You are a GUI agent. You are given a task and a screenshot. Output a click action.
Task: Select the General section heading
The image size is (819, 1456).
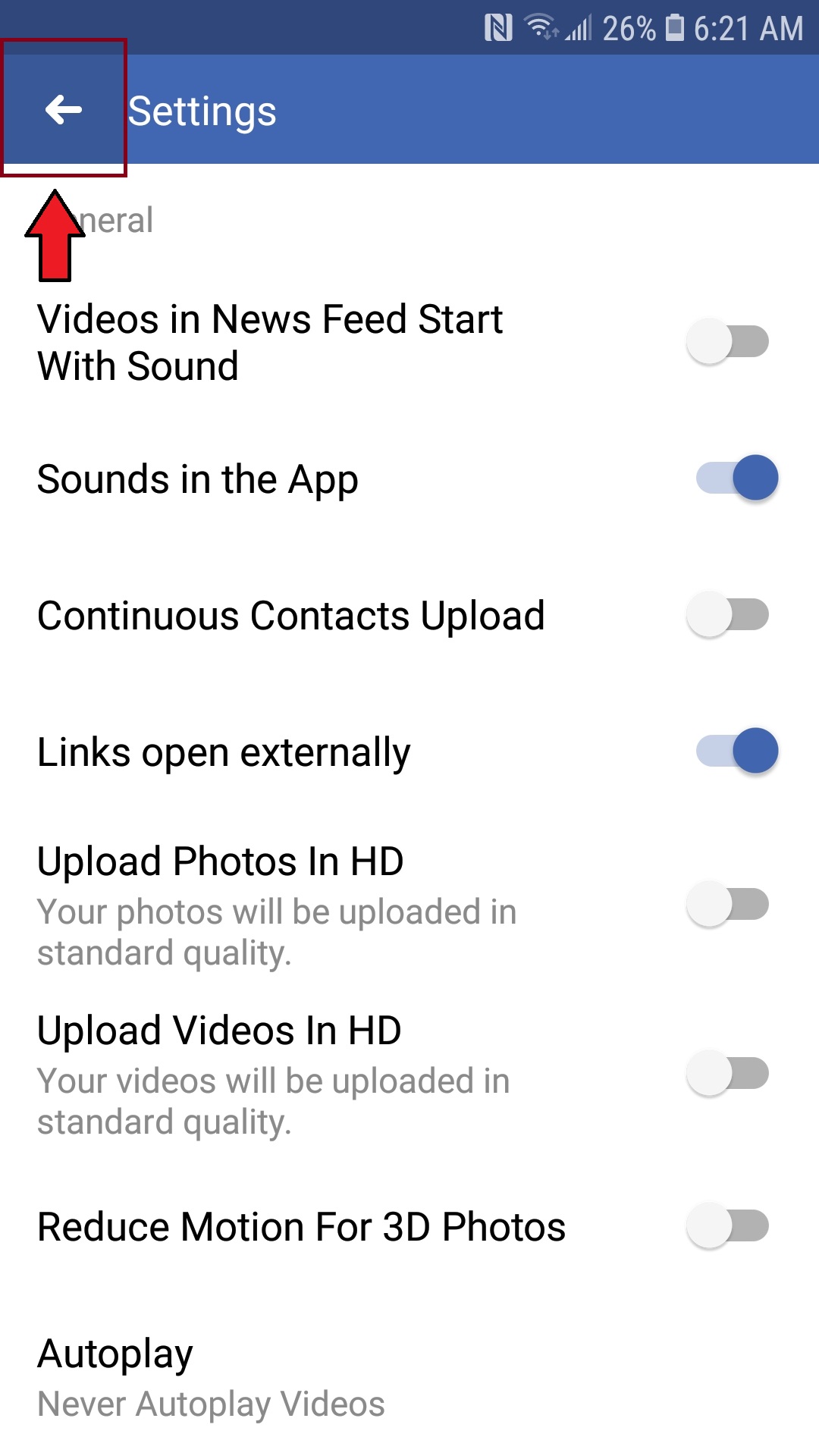tap(99, 220)
